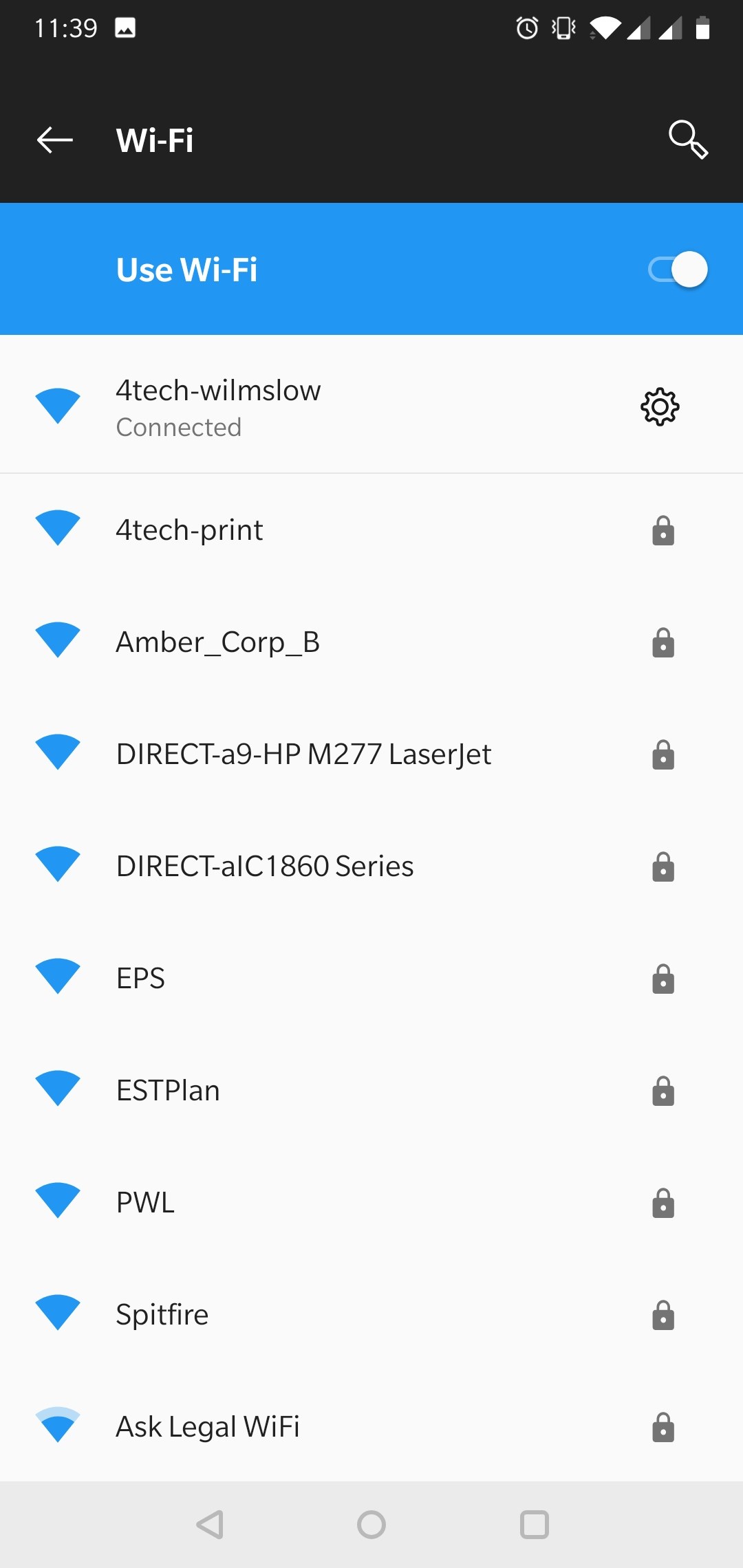Go back from Wi-Fi settings
743x1568 pixels.
55,140
